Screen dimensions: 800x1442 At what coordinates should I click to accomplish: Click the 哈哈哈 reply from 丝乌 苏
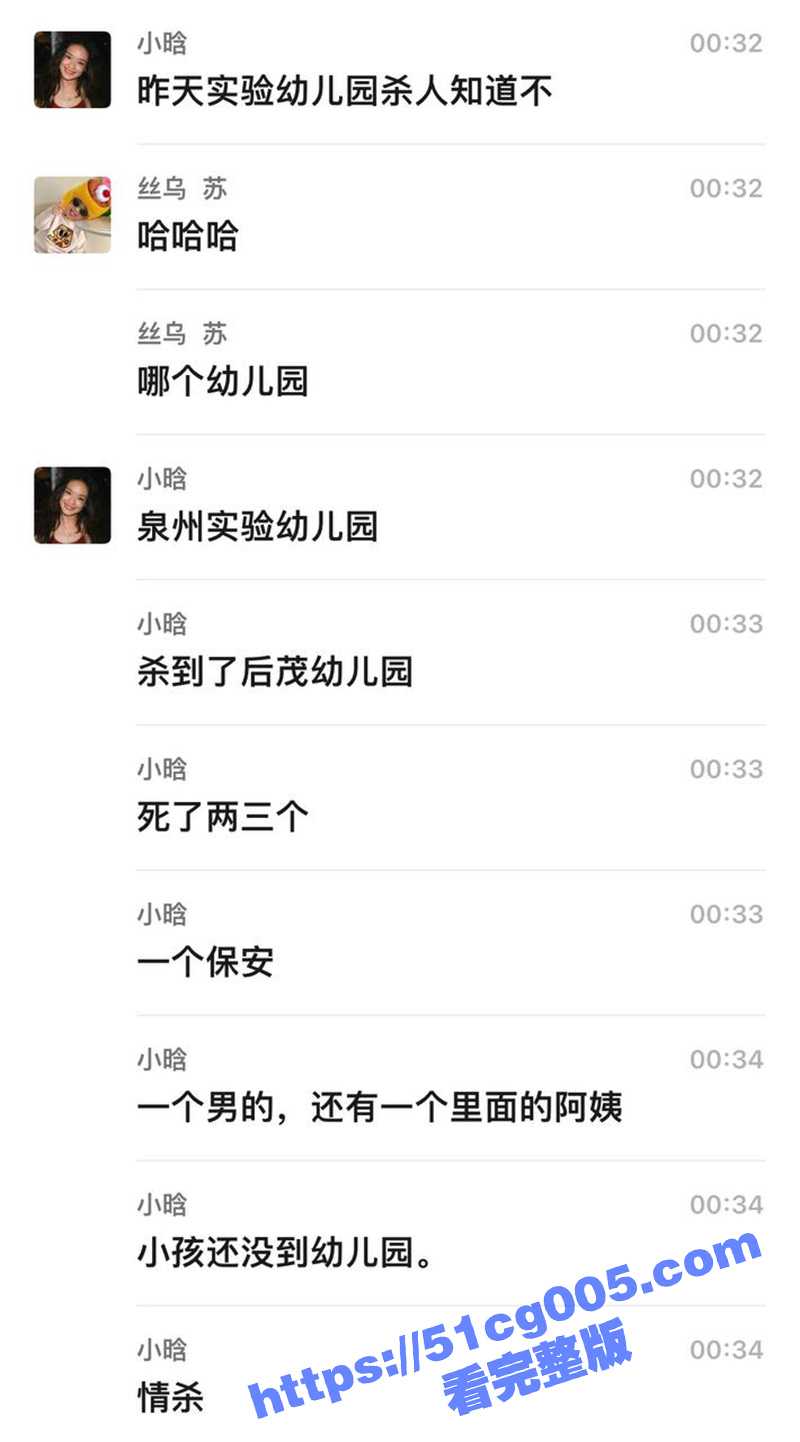[185, 237]
